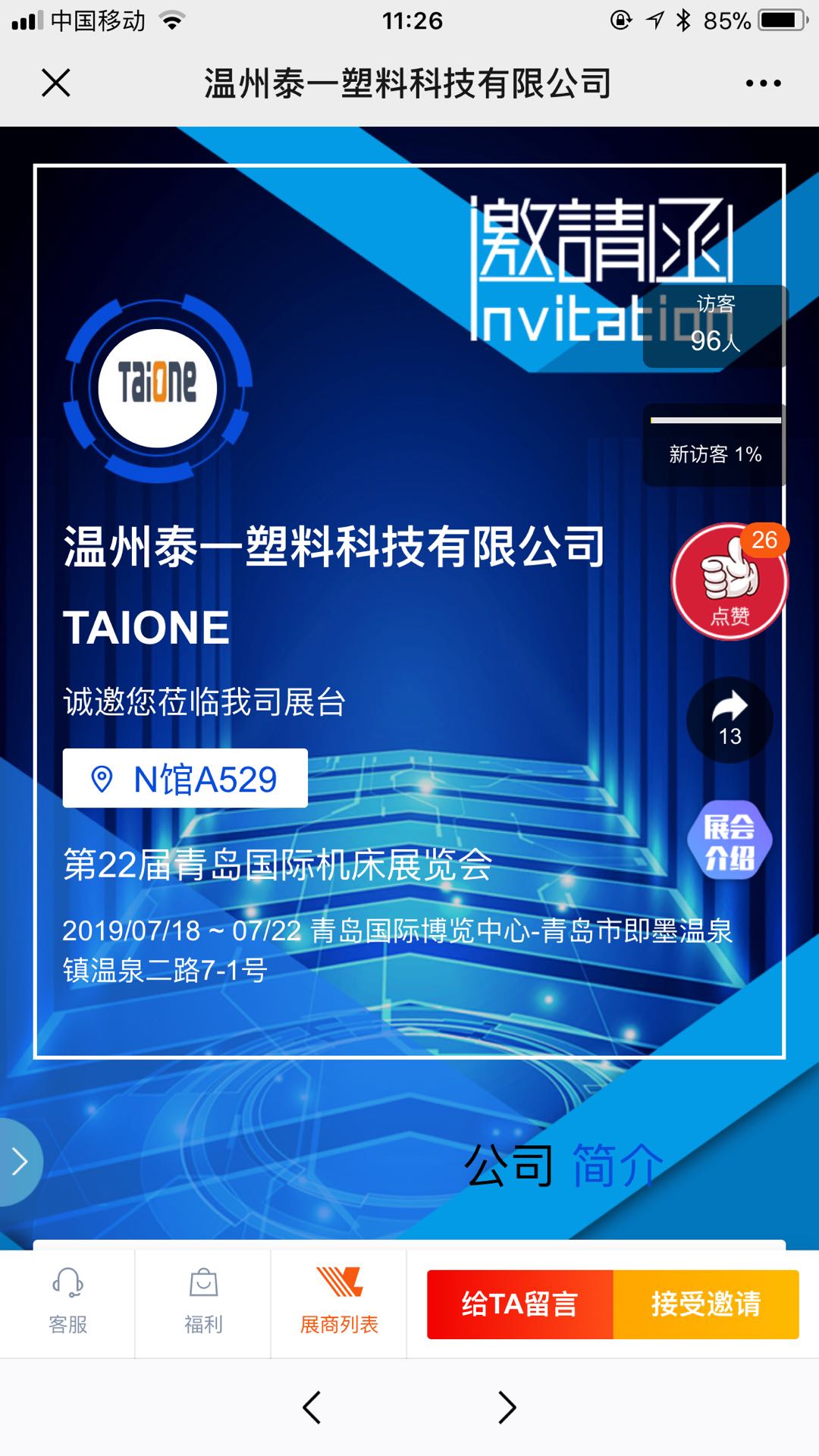Screen dimensions: 819x1456
Task: Go forward with the browser forward arrow
Action: tap(507, 1407)
